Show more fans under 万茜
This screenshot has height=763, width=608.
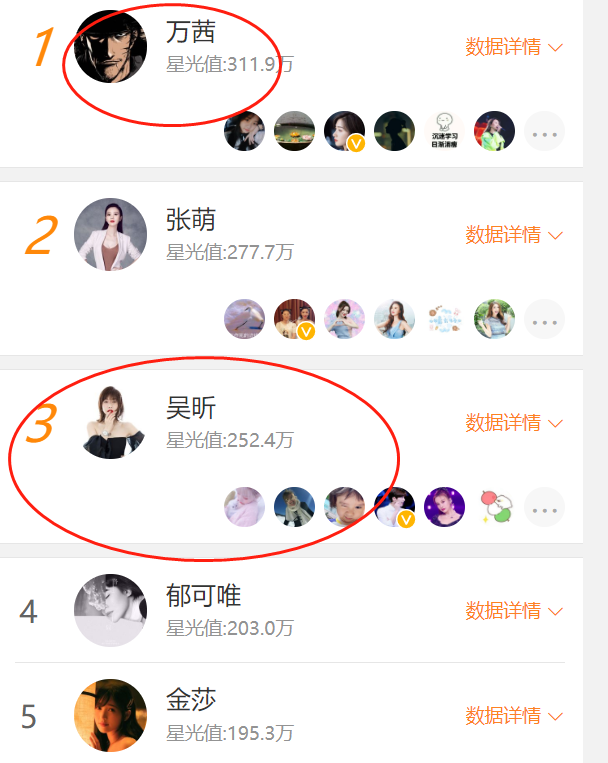point(544,132)
